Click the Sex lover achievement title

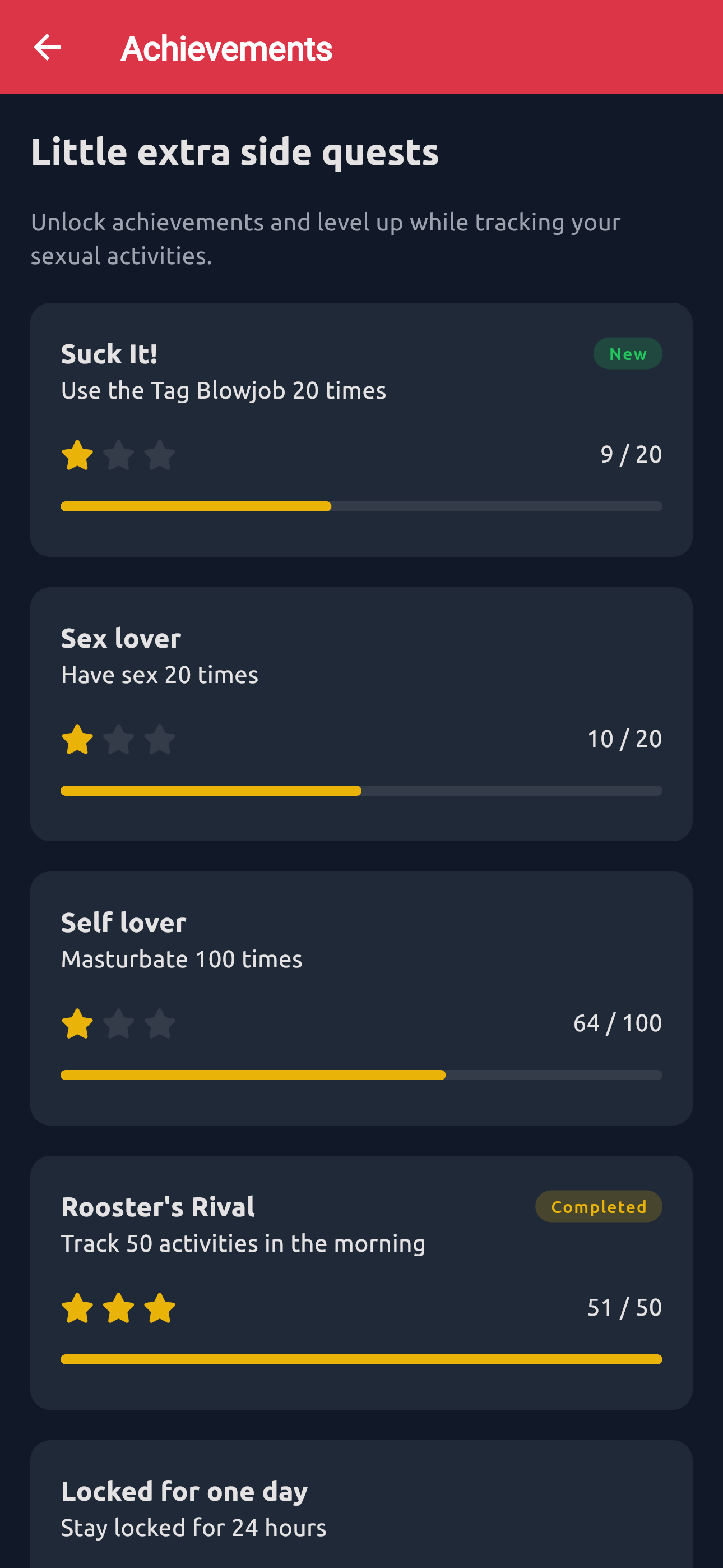click(x=120, y=638)
